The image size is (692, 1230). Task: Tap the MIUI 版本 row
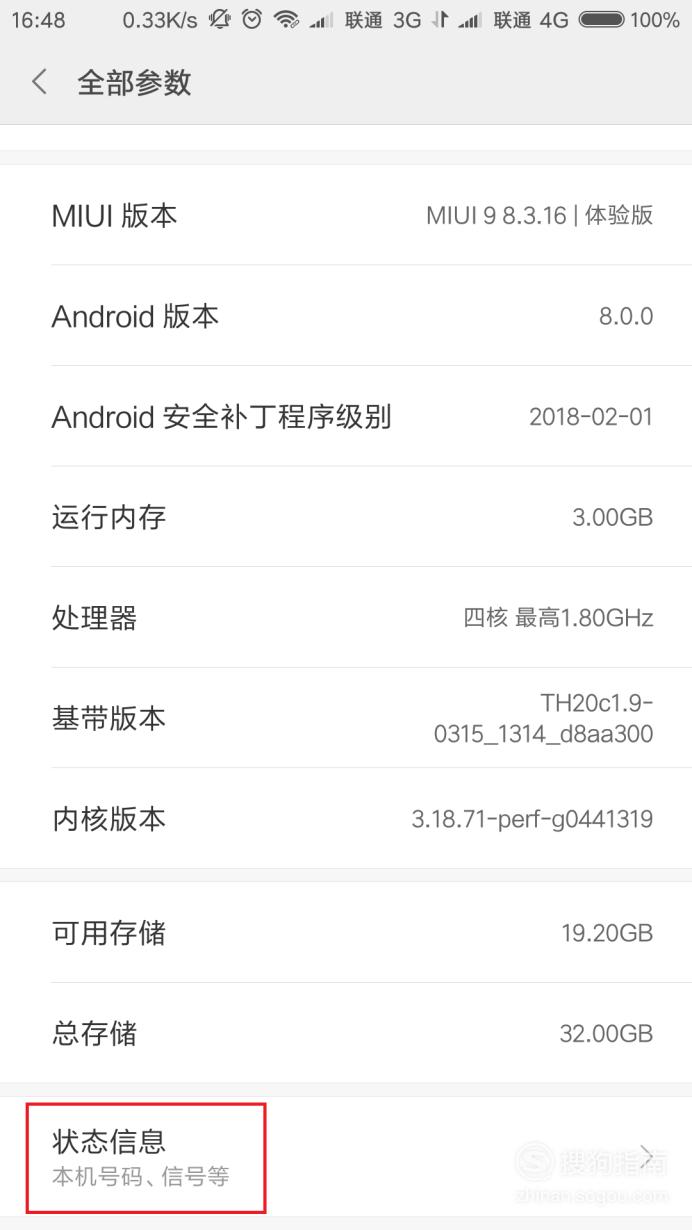pos(346,215)
